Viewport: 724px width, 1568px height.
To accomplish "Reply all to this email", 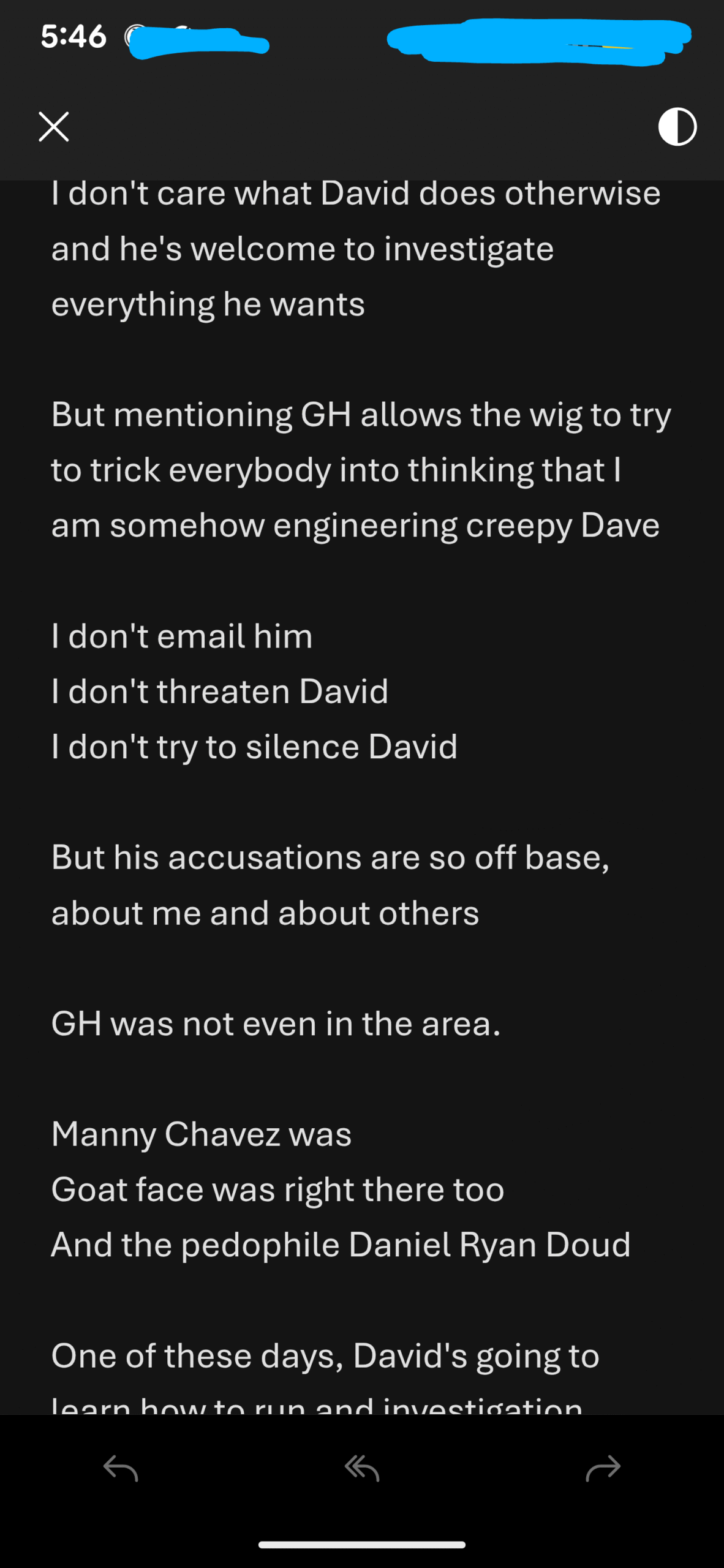I will tap(362, 1468).
